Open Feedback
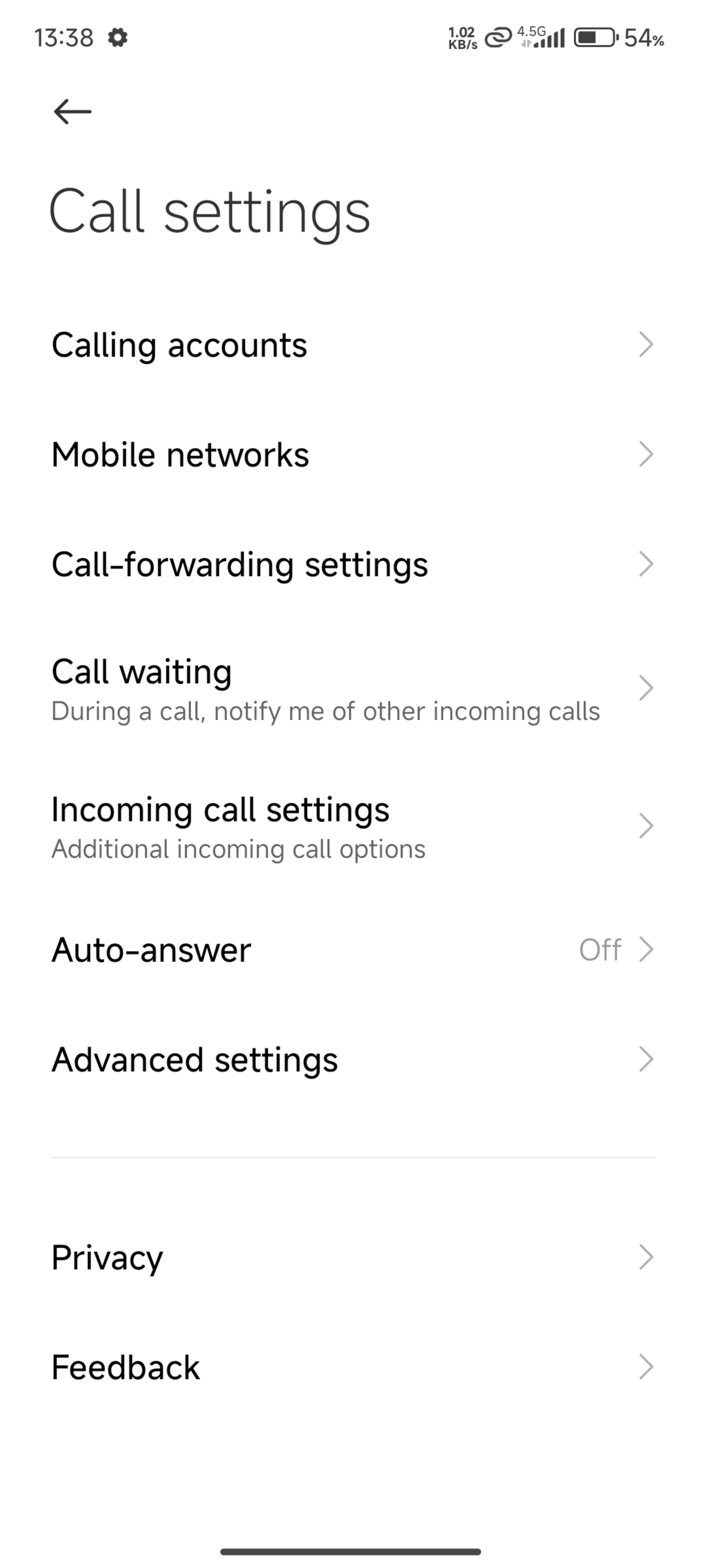Viewport: 706px width, 1568px height. pos(125,1367)
